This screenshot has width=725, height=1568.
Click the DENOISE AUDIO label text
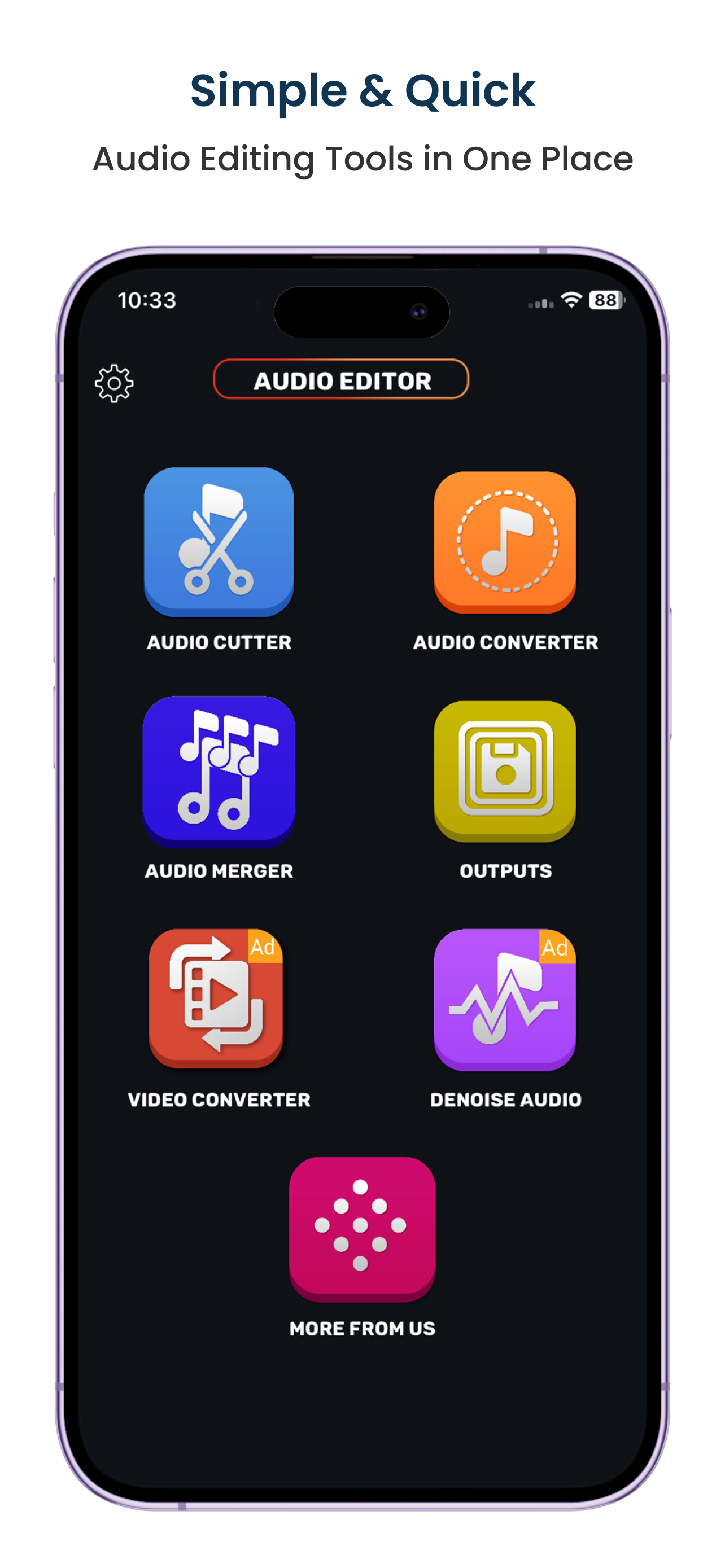pyautogui.click(x=506, y=1100)
